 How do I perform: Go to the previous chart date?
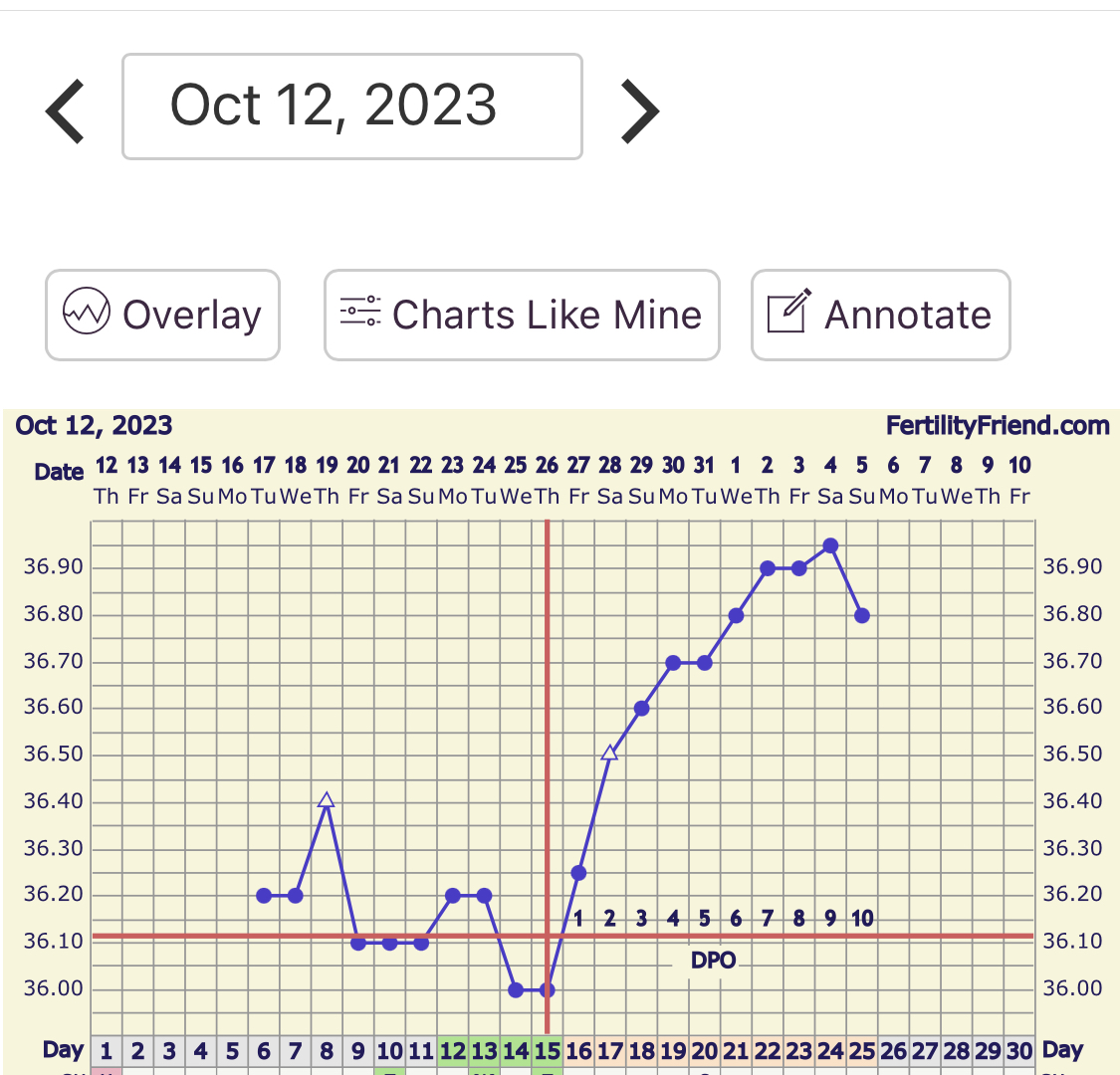[66, 110]
